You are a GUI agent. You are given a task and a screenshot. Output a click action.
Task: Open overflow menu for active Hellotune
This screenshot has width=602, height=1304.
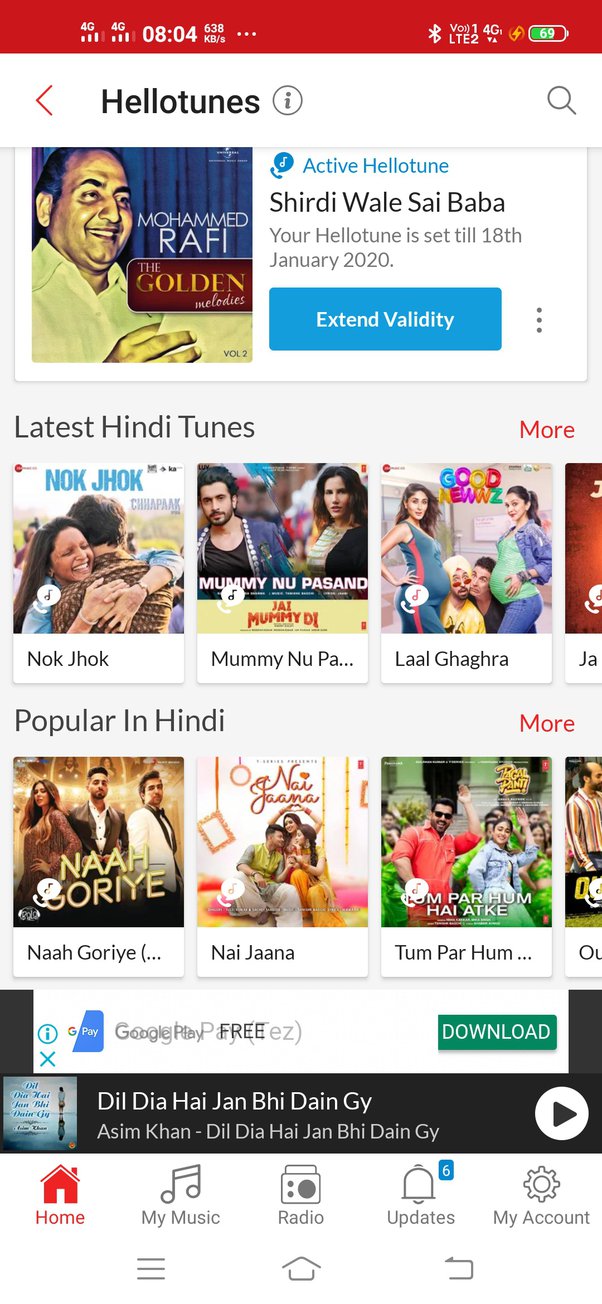pos(539,320)
